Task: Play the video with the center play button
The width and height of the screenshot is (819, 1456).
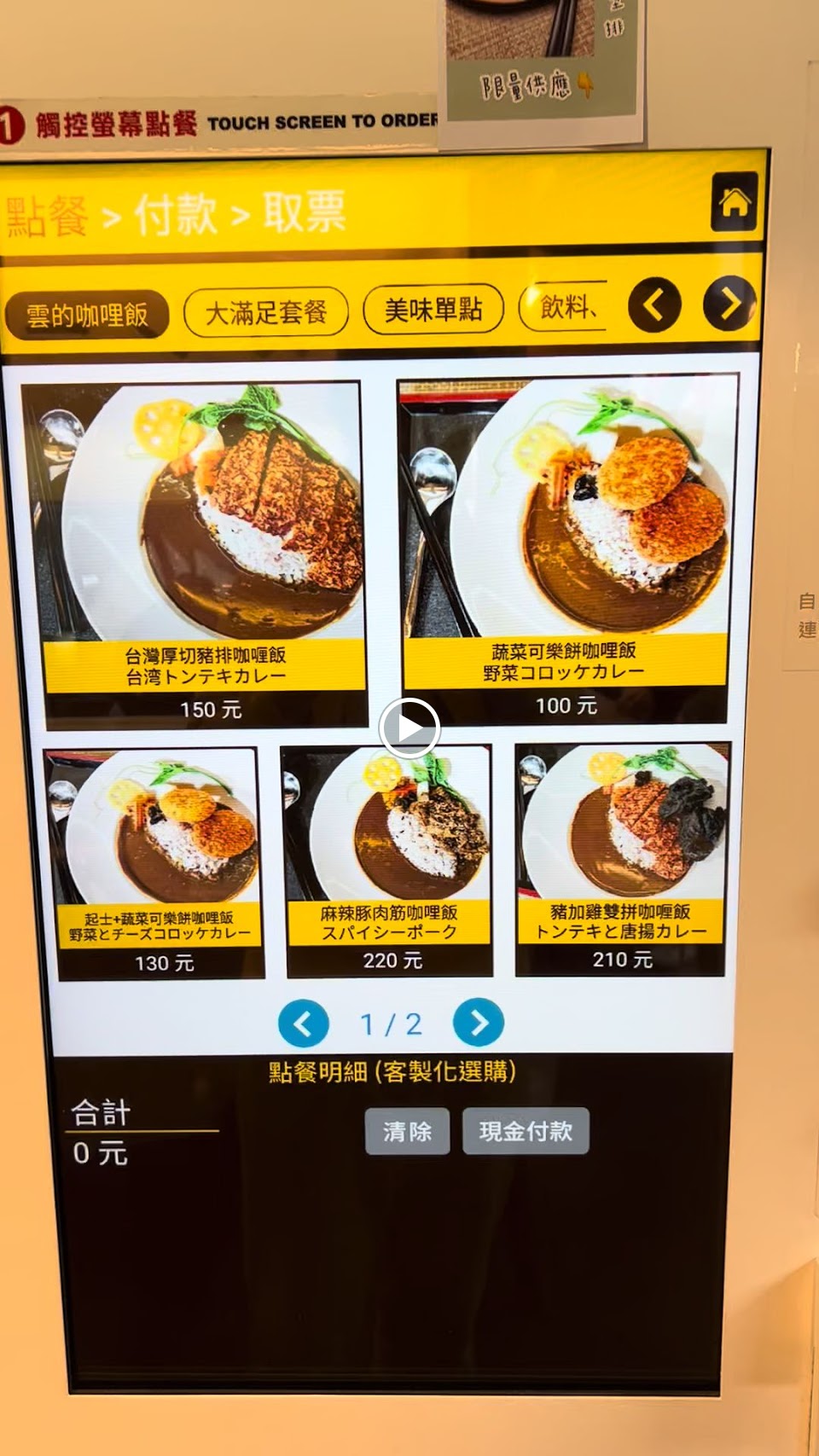Action: tap(409, 728)
